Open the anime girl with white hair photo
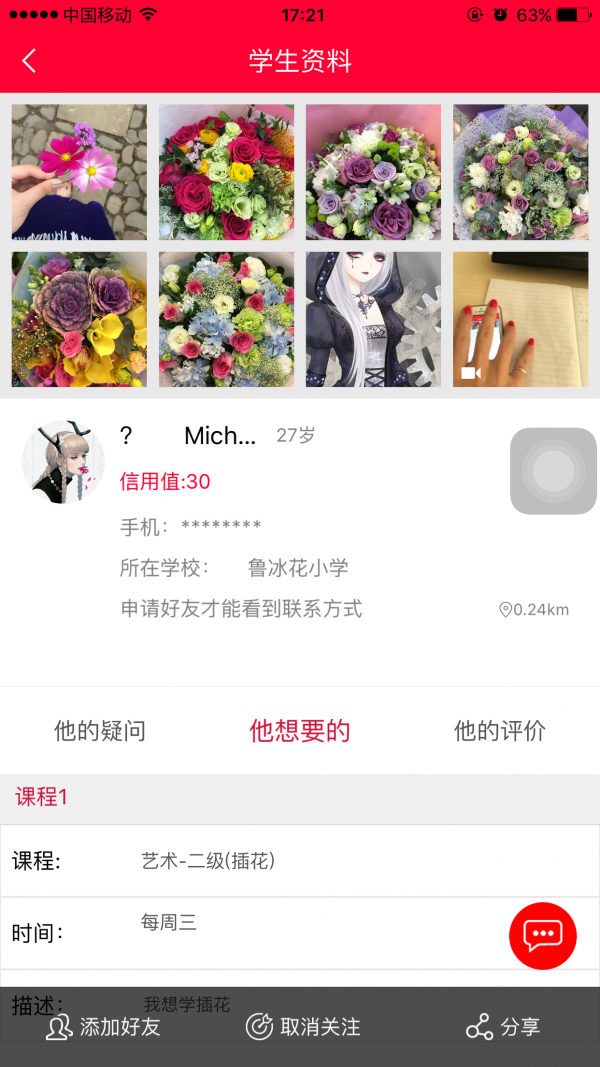600x1067 pixels. click(373, 319)
